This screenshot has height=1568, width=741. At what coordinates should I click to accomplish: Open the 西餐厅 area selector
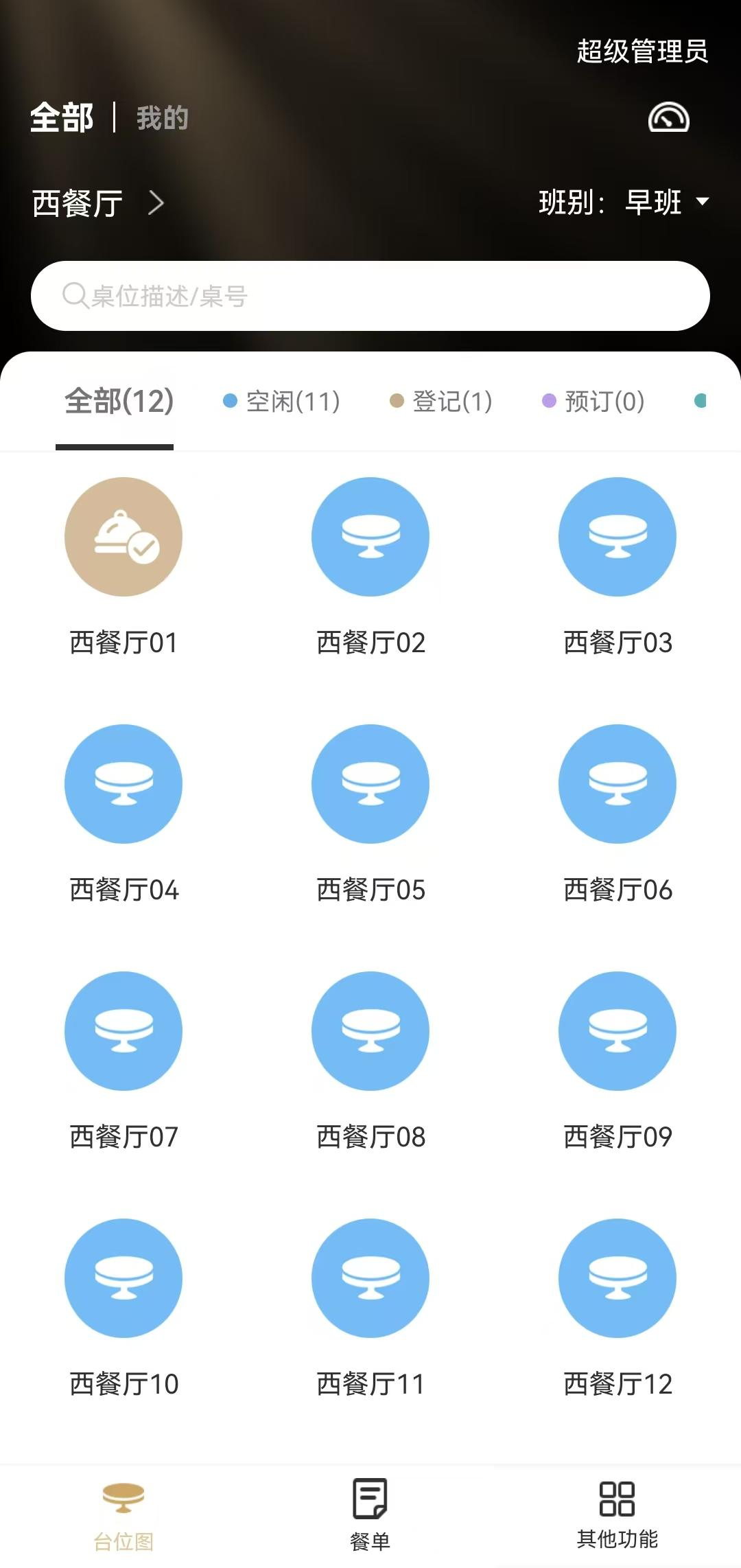pos(98,203)
